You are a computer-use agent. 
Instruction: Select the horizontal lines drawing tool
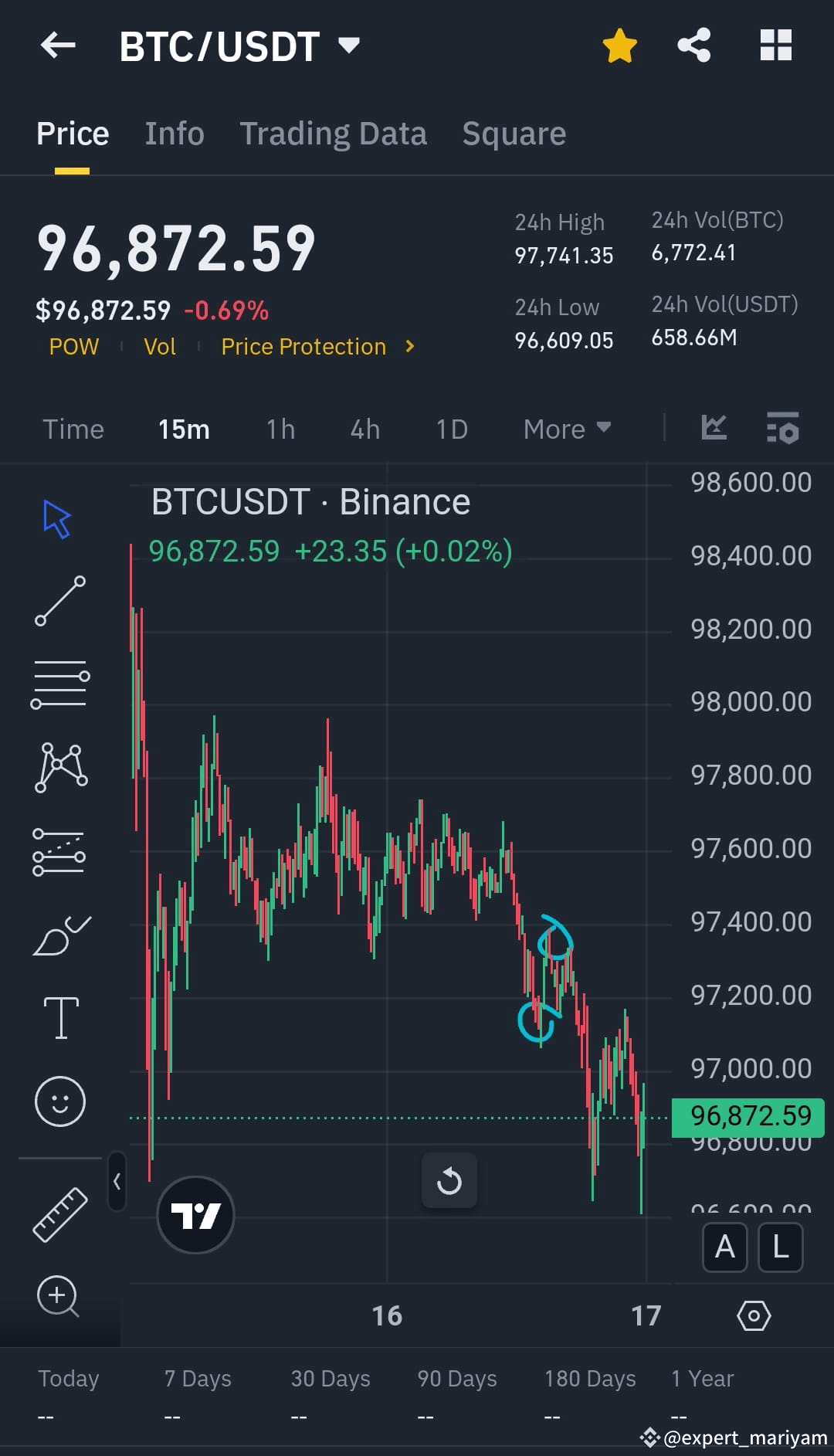[61, 683]
